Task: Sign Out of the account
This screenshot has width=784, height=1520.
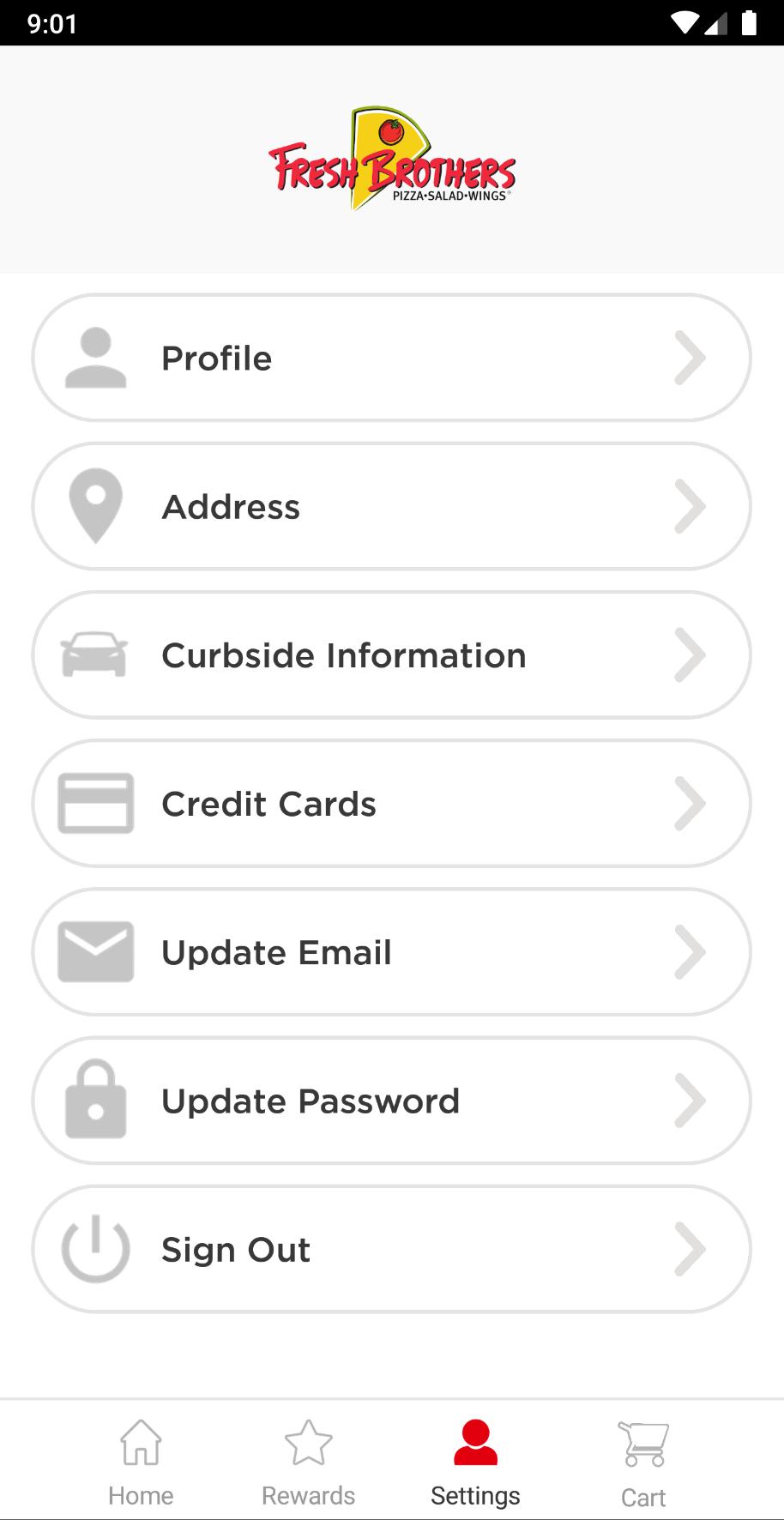Action: [x=391, y=1249]
